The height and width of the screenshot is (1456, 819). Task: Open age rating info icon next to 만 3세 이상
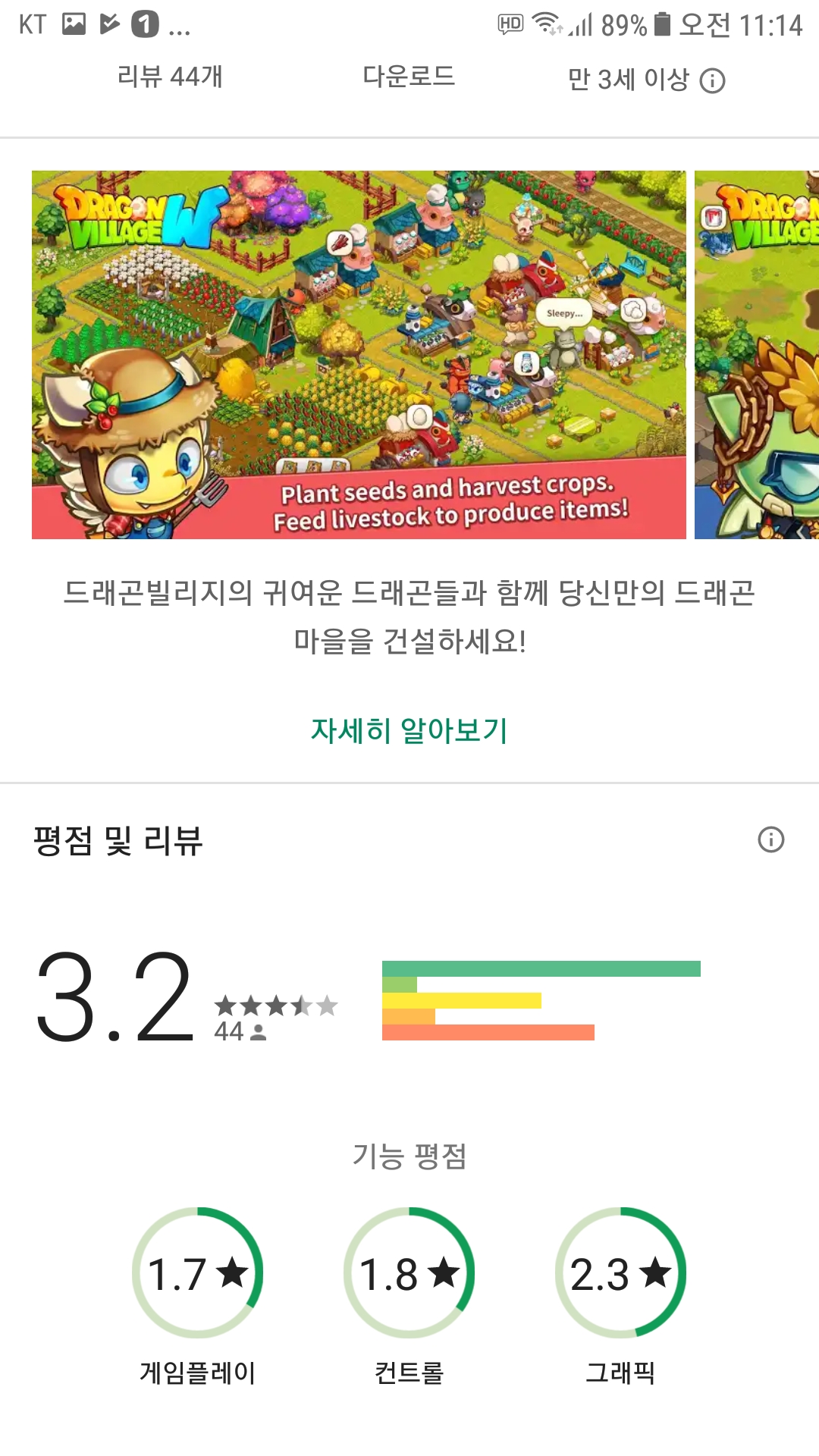(712, 80)
